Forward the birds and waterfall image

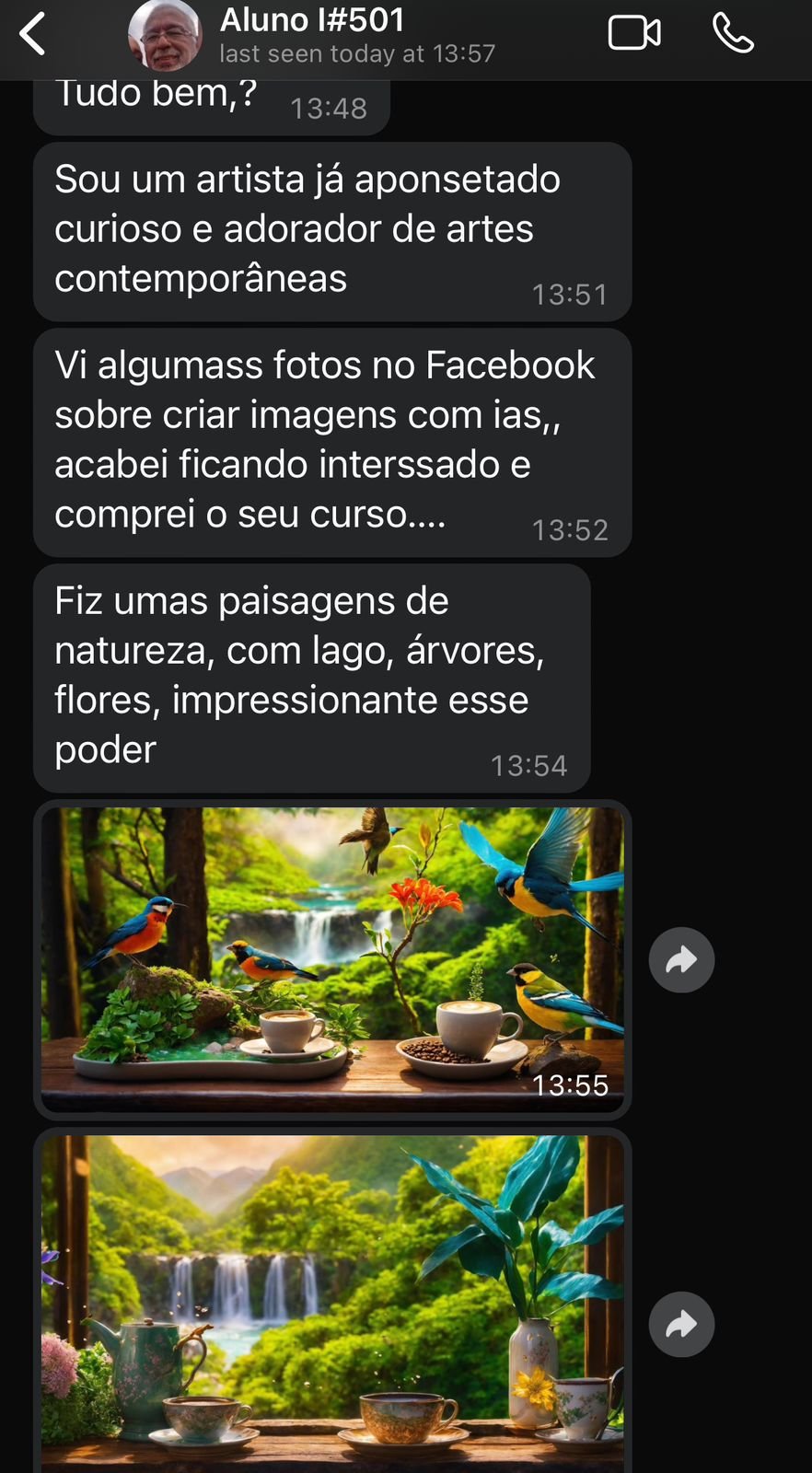(x=681, y=960)
